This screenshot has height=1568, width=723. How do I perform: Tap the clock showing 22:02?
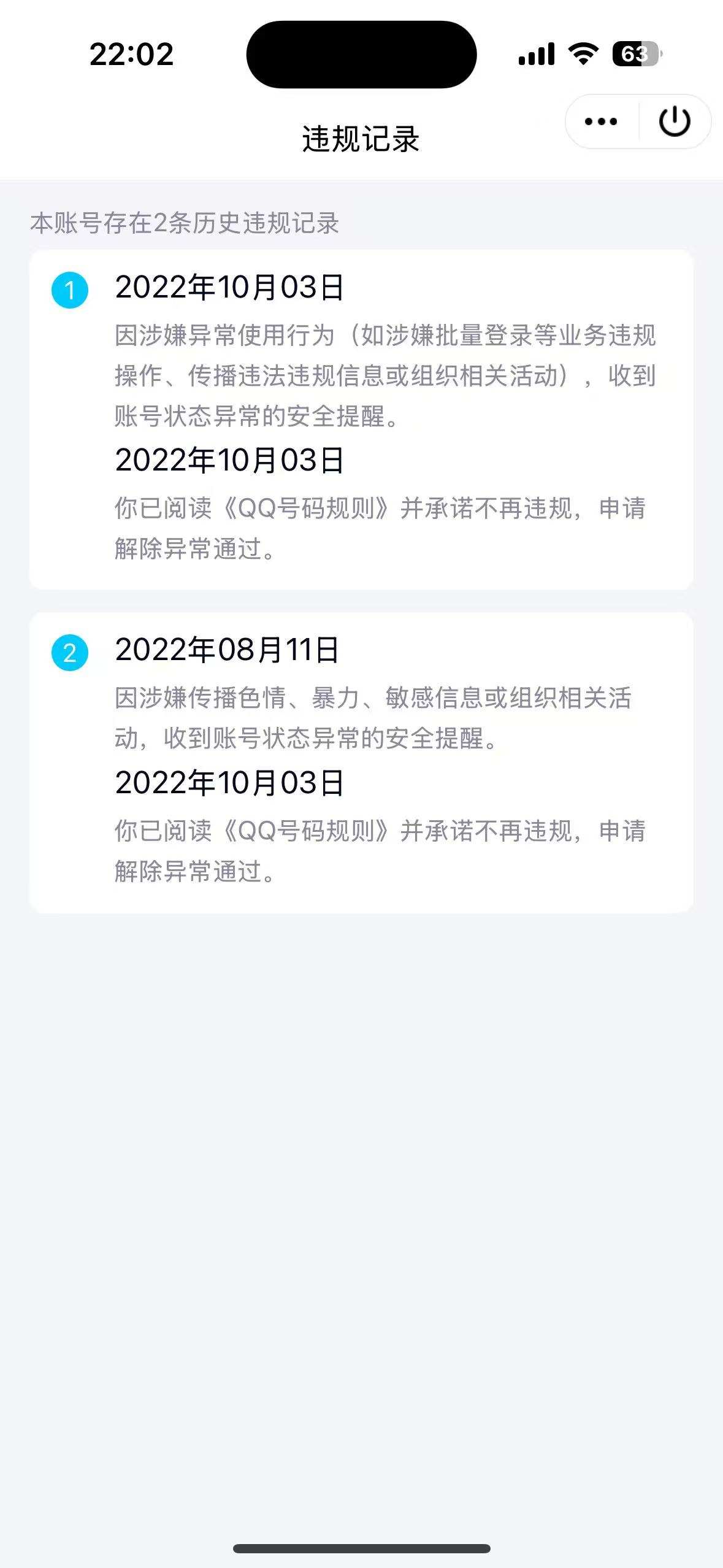coord(131,55)
